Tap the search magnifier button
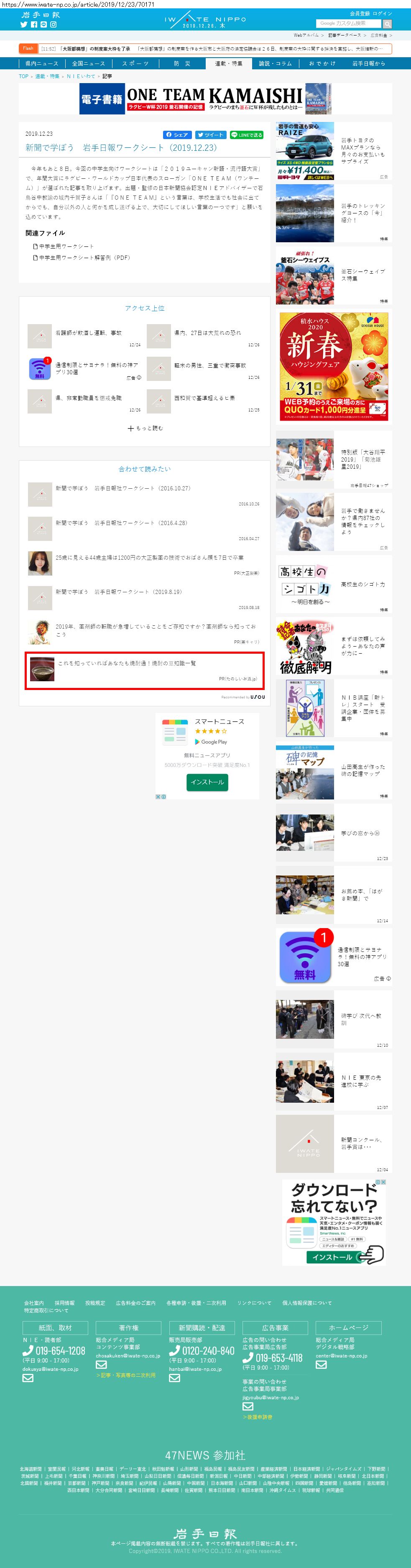This screenshot has width=411, height=1568. click(x=387, y=24)
